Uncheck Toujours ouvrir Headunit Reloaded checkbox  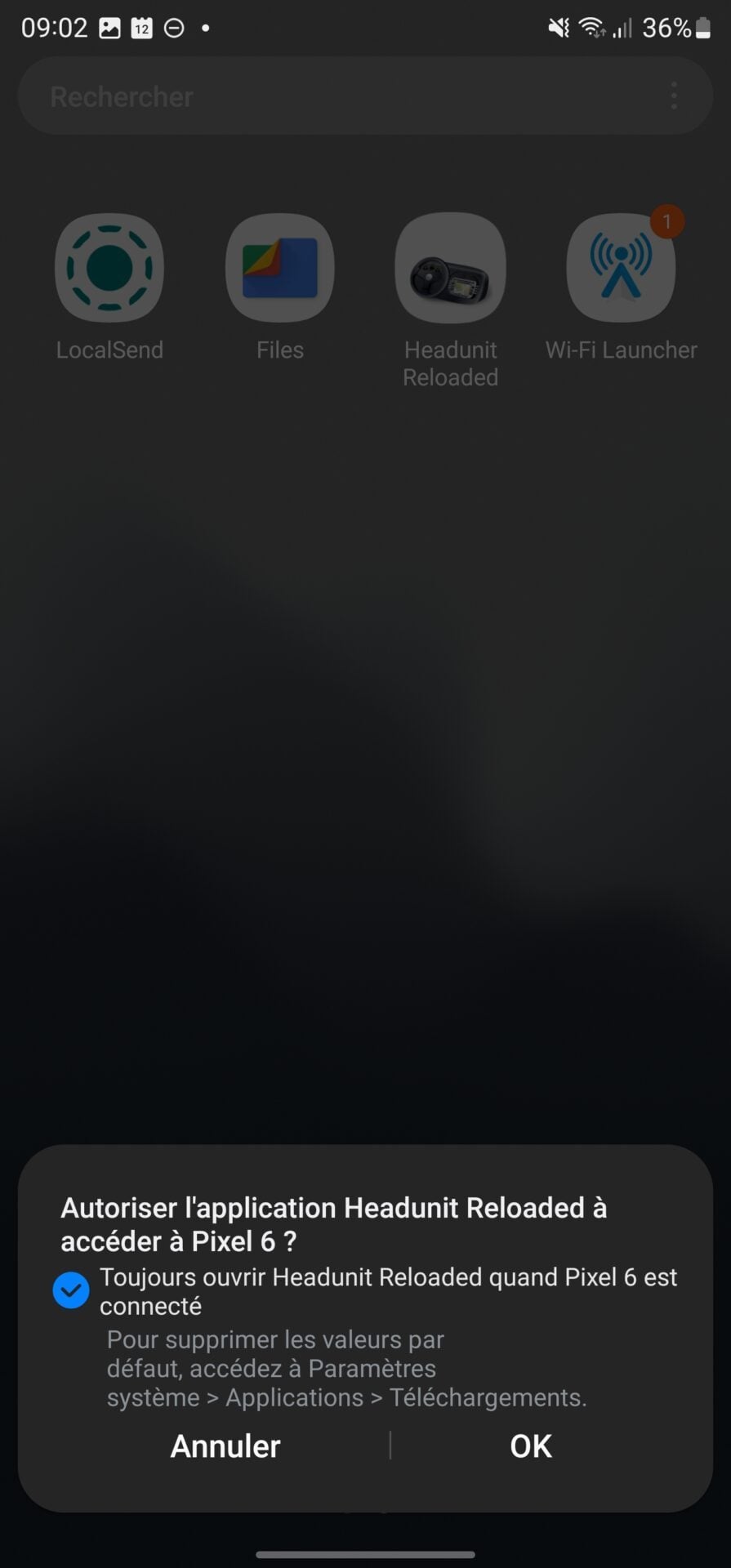pos(71,1290)
